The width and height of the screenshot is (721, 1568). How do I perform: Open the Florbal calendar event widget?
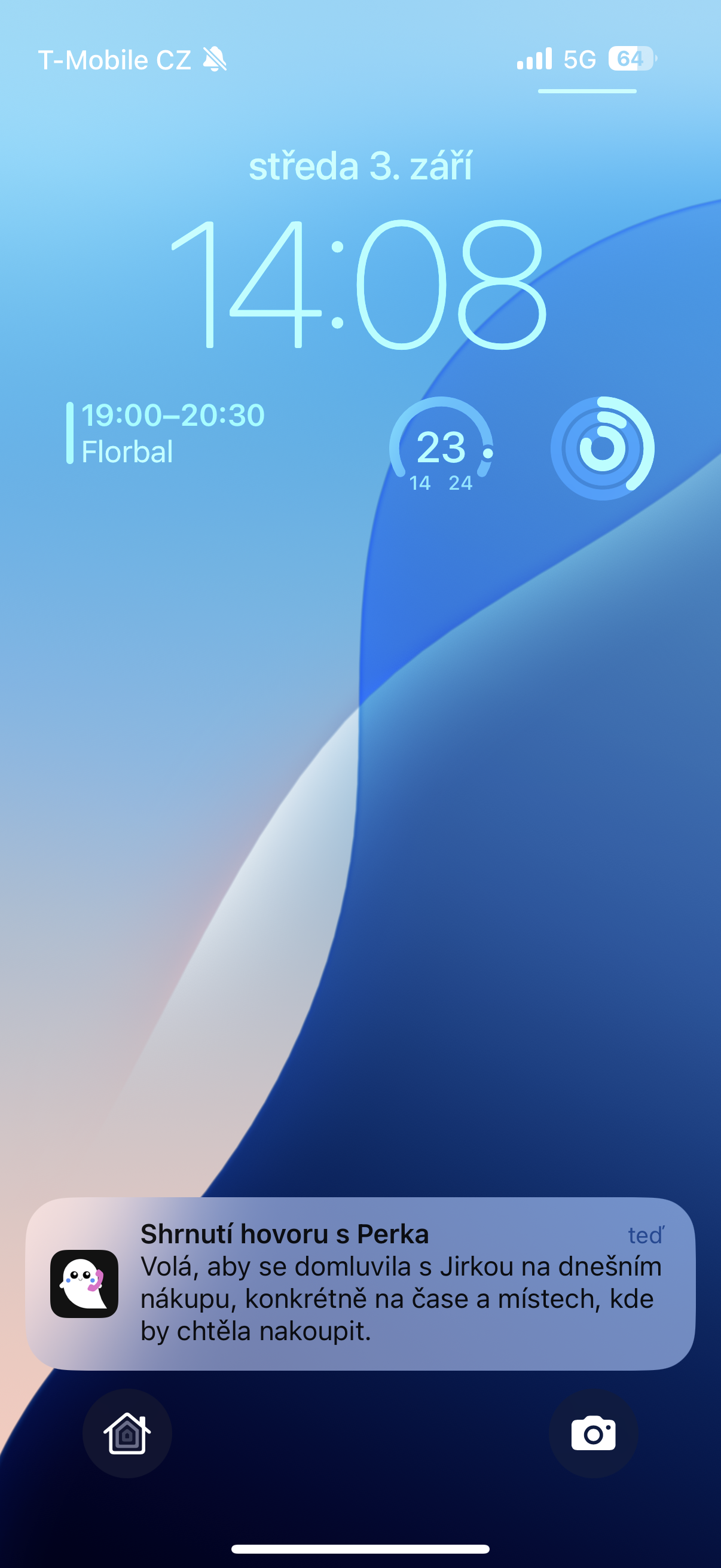[166, 434]
